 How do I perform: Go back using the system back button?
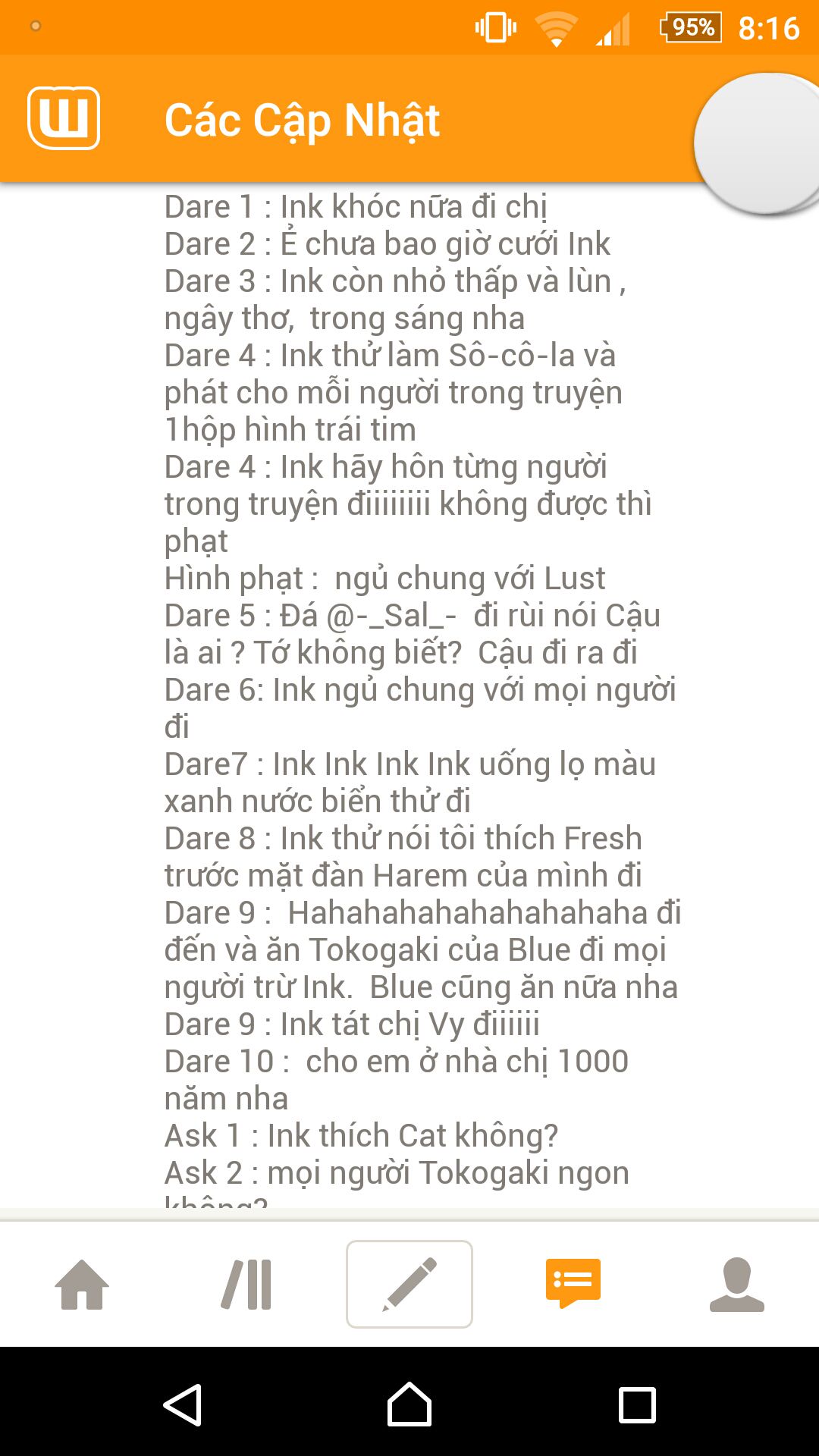[x=183, y=1405]
